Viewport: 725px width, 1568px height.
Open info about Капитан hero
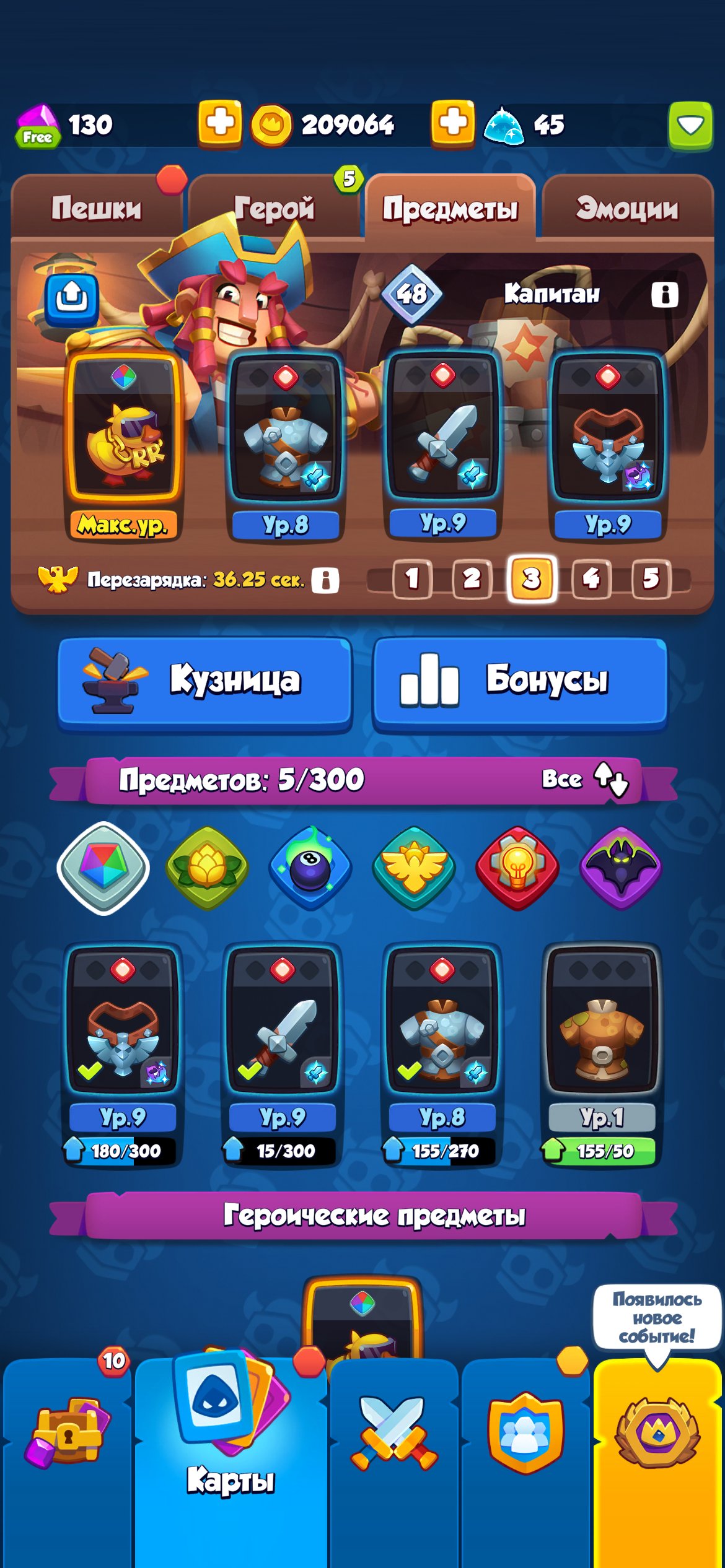tap(664, 294)
